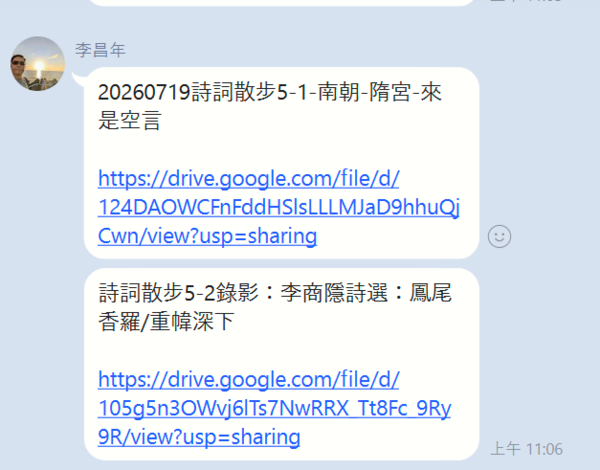Open the Google Drive link for 詩詞散步5-1
Viewport: 600px width, 470px height.
279,207
